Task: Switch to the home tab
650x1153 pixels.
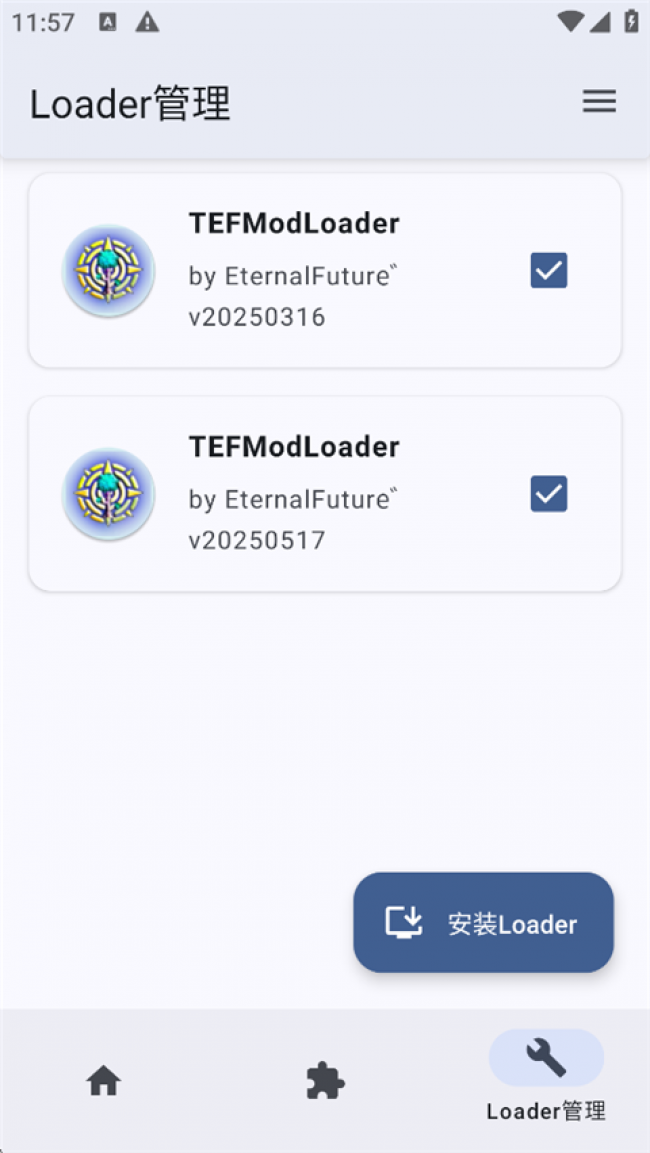Action: 104,1081
